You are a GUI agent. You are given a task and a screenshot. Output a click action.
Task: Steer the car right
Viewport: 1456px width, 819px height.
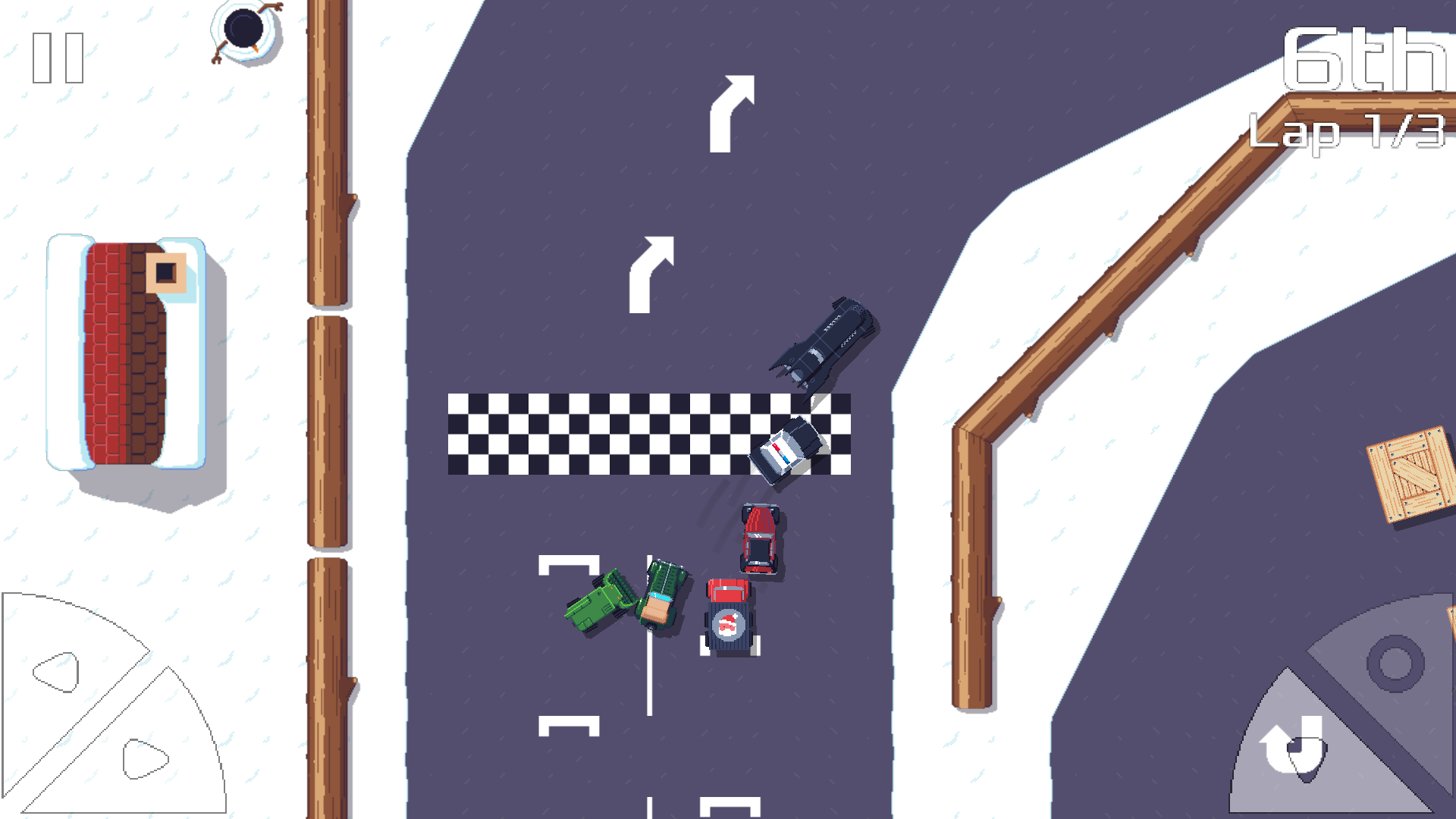coord(144,758)
